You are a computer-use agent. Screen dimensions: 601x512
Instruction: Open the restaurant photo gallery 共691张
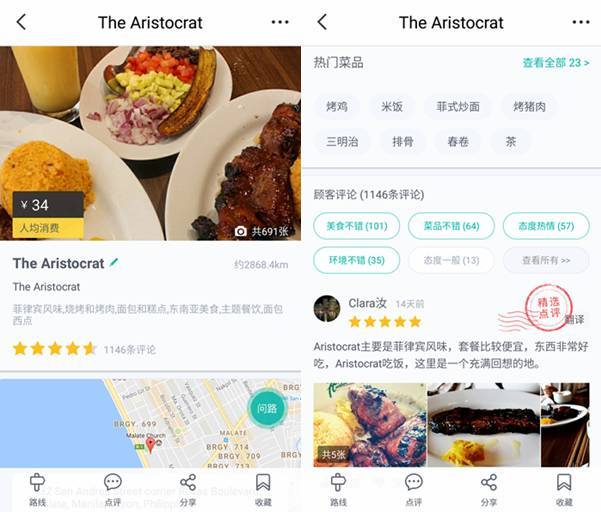pyautogui.click(x=262, y=231)
